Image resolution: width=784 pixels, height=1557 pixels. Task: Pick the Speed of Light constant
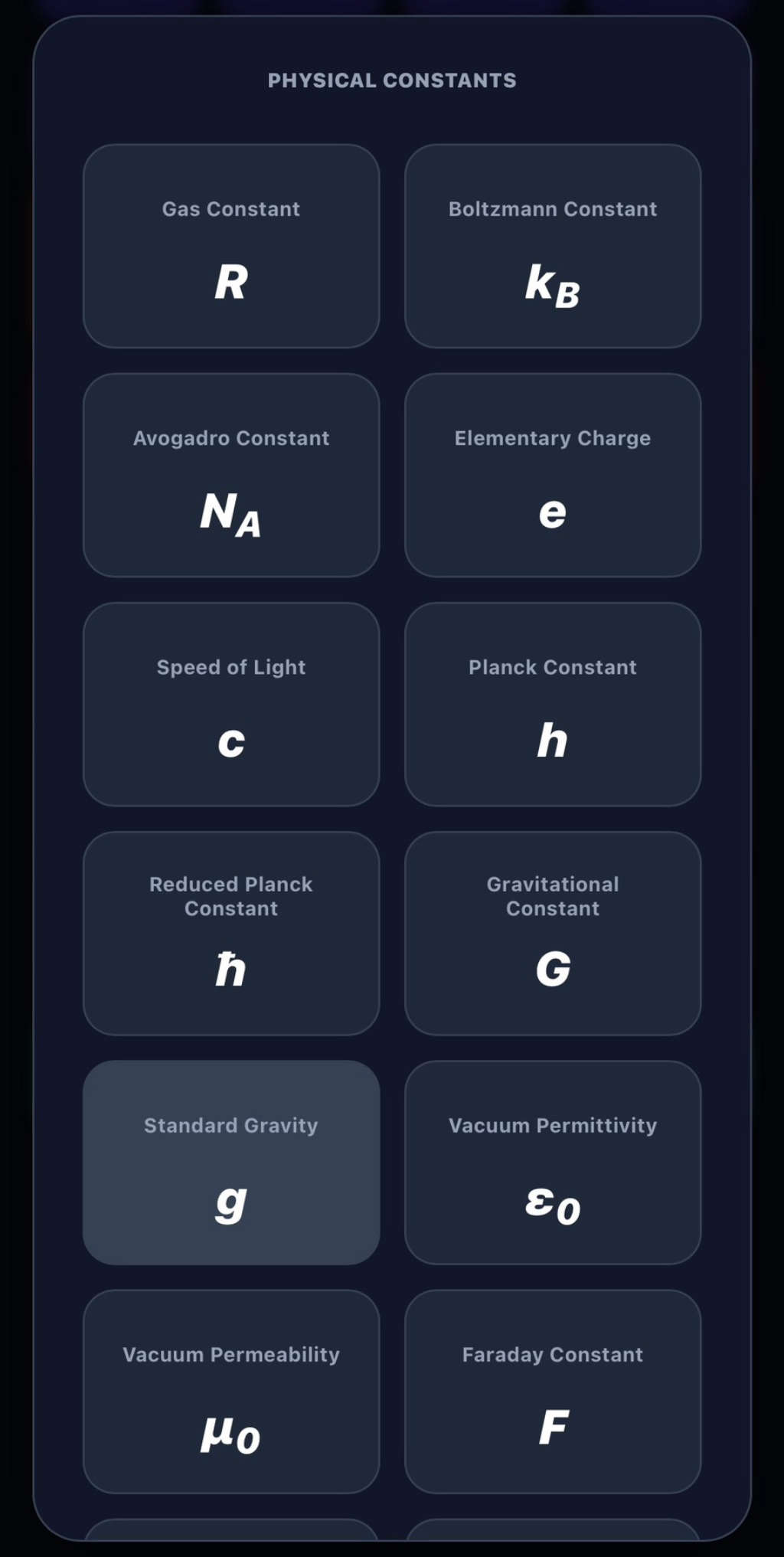click(231, 705)
